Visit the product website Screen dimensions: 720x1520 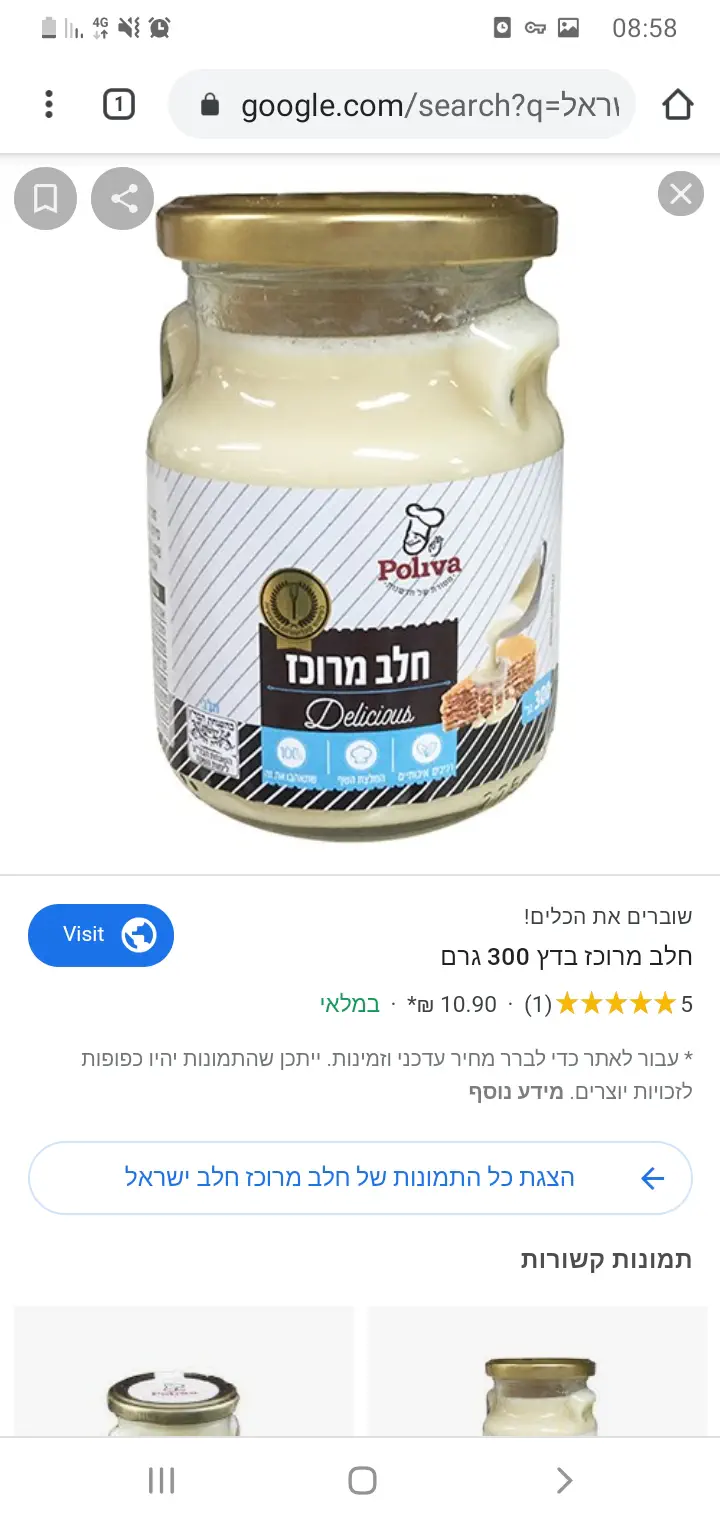[x=101, y=935]
